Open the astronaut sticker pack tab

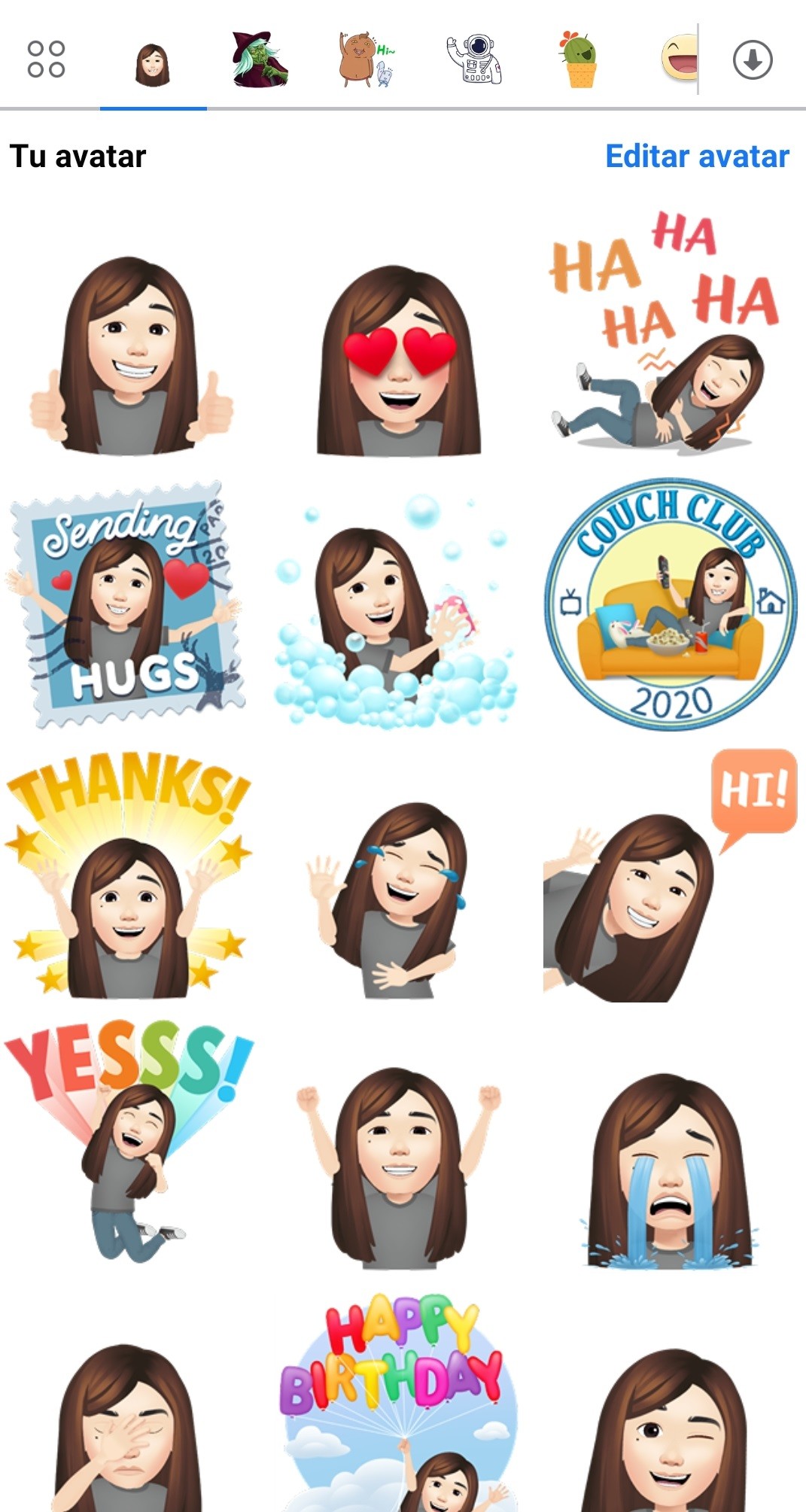pyautogui.click(x=474, y=59)
